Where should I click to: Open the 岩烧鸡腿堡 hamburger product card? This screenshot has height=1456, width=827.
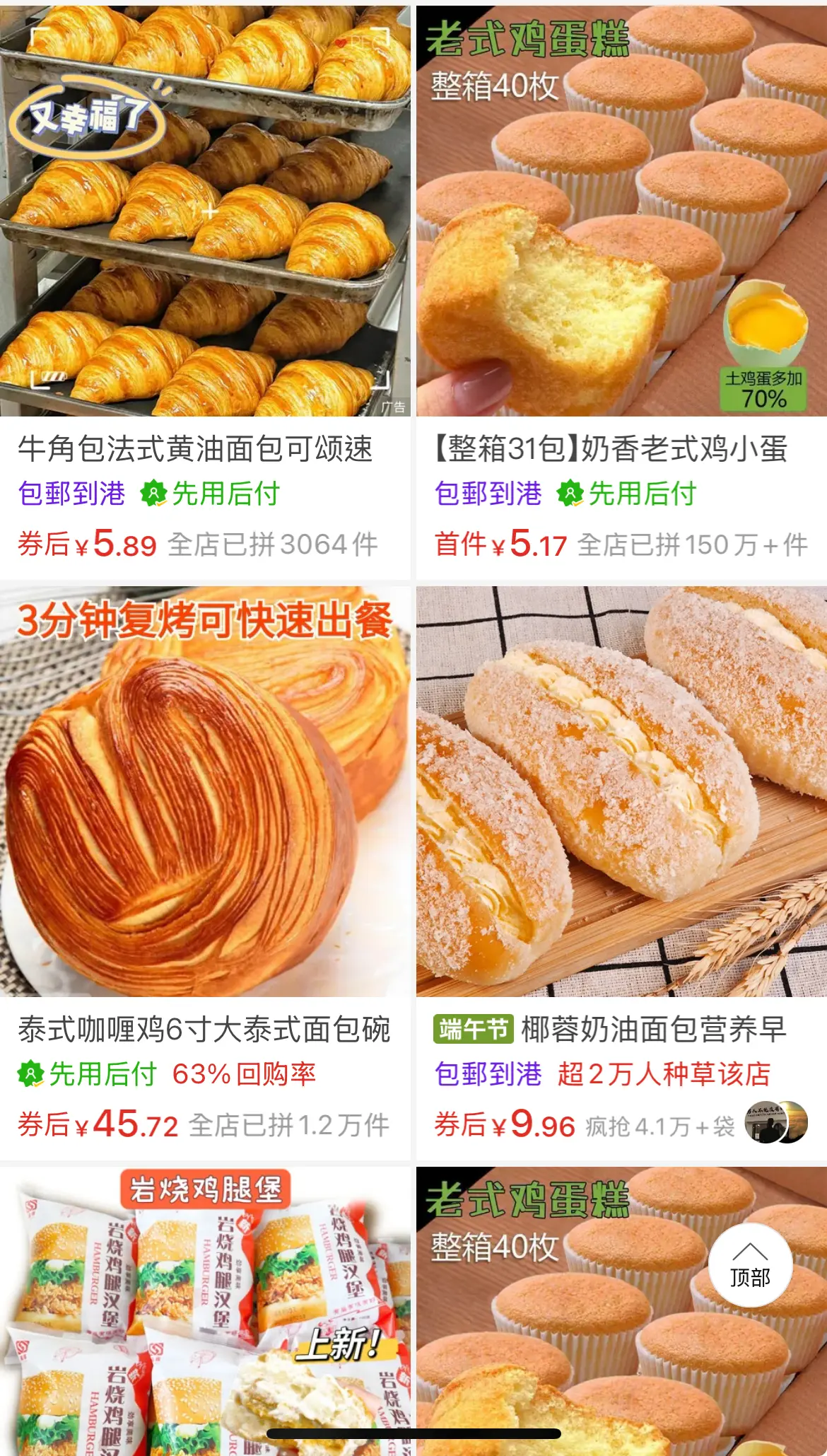205,1311
